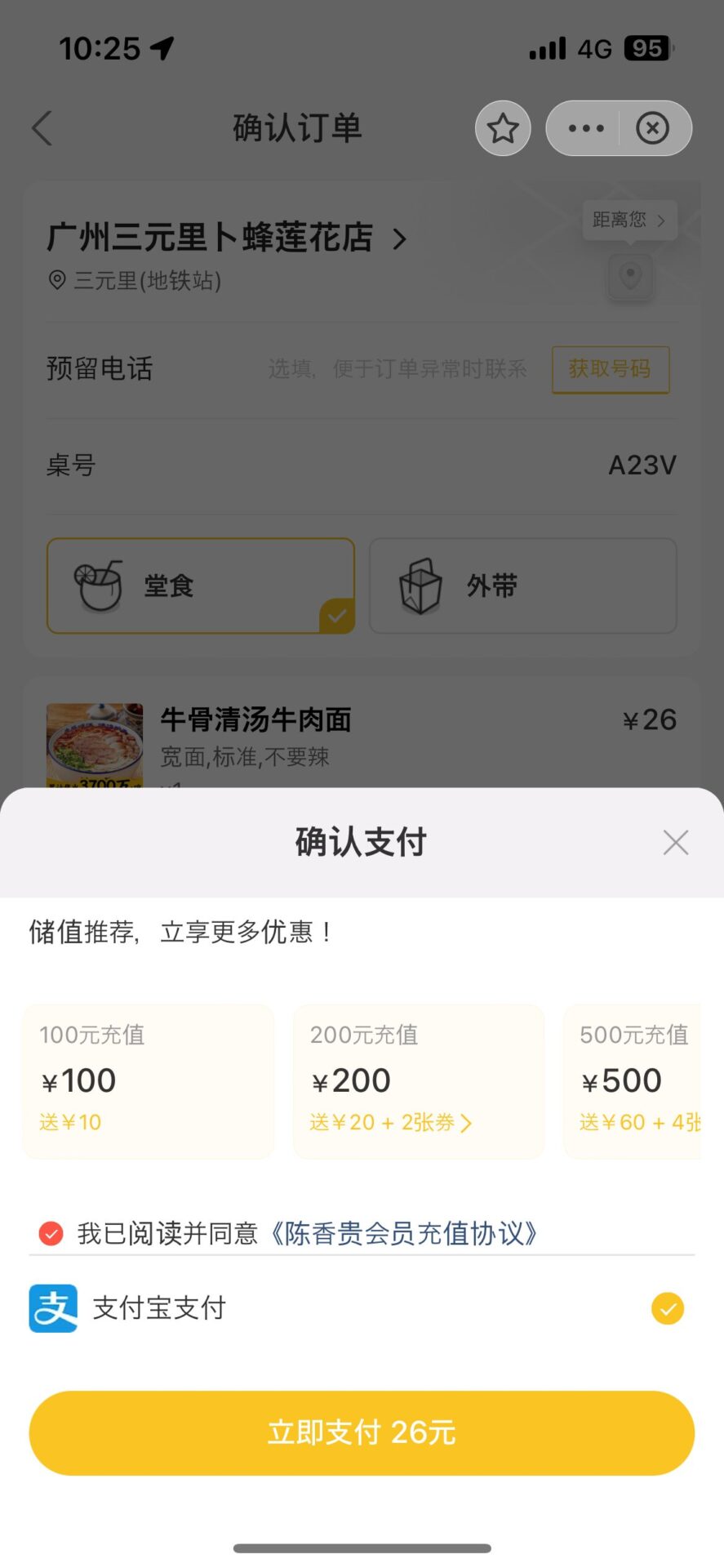
Task: Select the 100元充值 recharge card
Action: point(148,1081)
